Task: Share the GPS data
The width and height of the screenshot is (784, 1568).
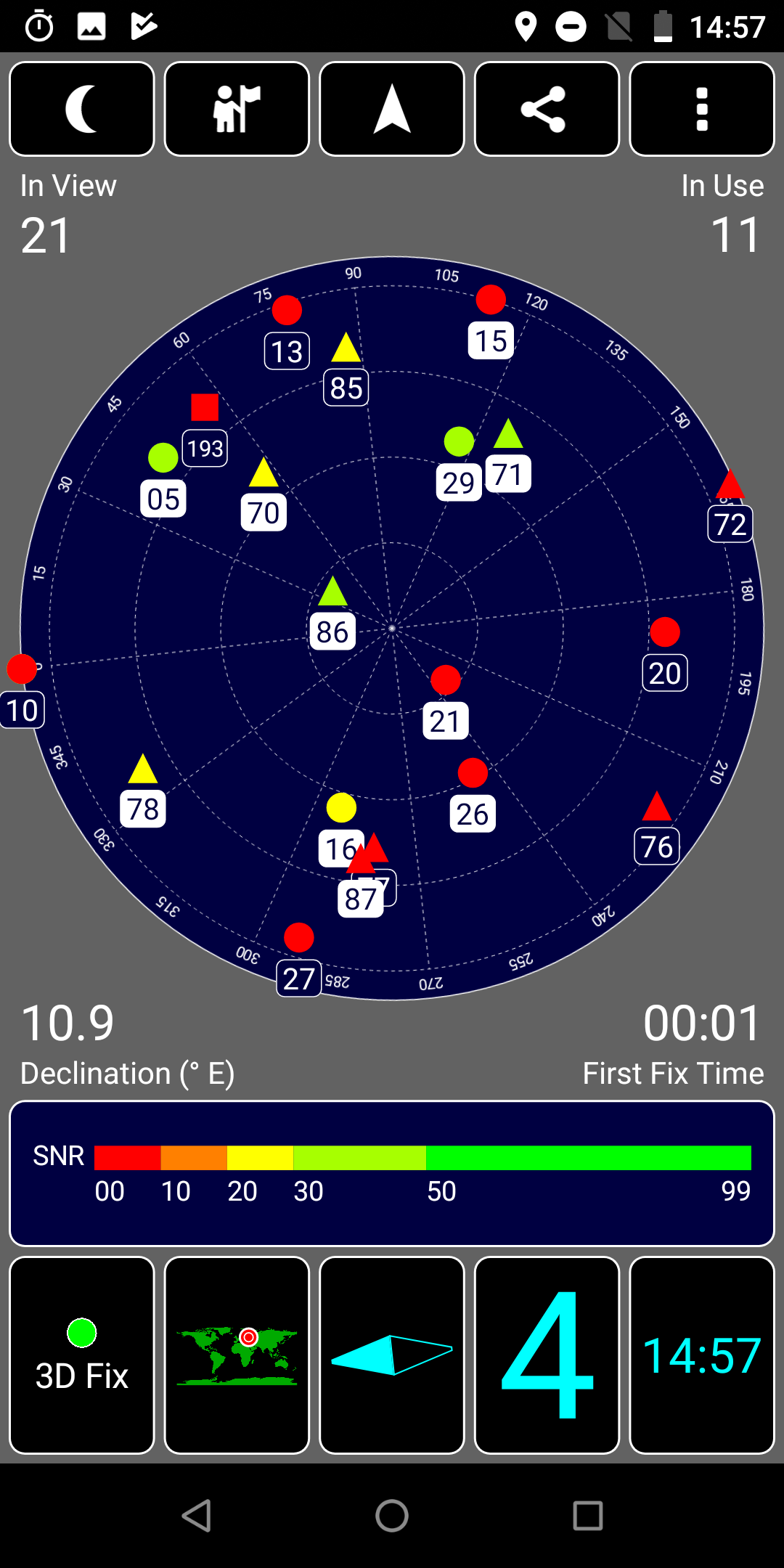Action: click(x=547, y=109)
